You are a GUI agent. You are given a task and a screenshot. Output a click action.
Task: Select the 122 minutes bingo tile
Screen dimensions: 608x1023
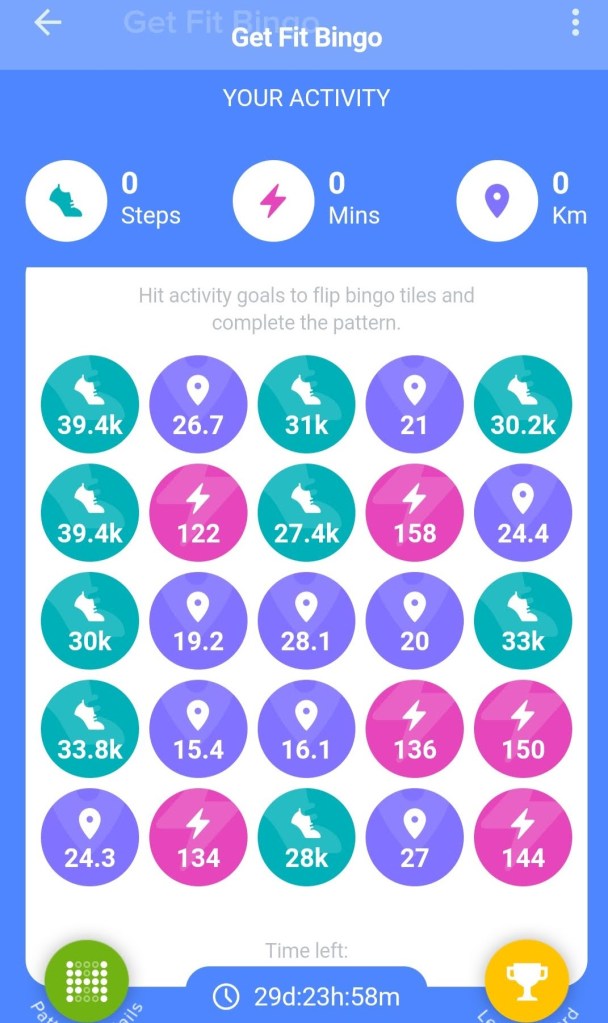[198, 512]
